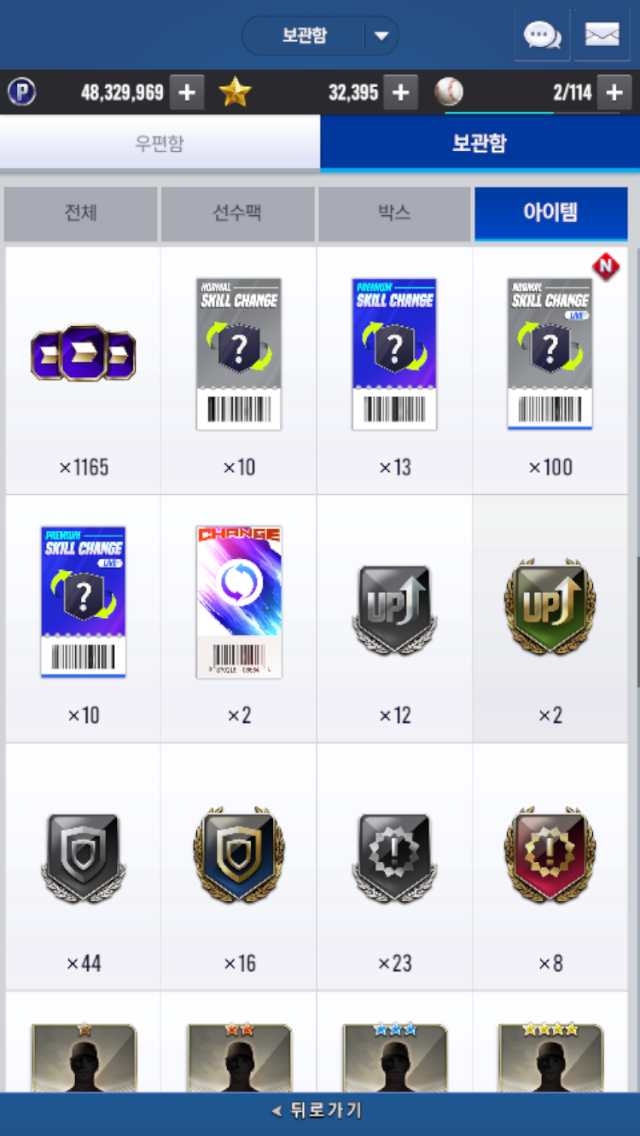Add stars with the plus beside 32,395
This screenshot has width=640, height=1136.
pos(400,93)
